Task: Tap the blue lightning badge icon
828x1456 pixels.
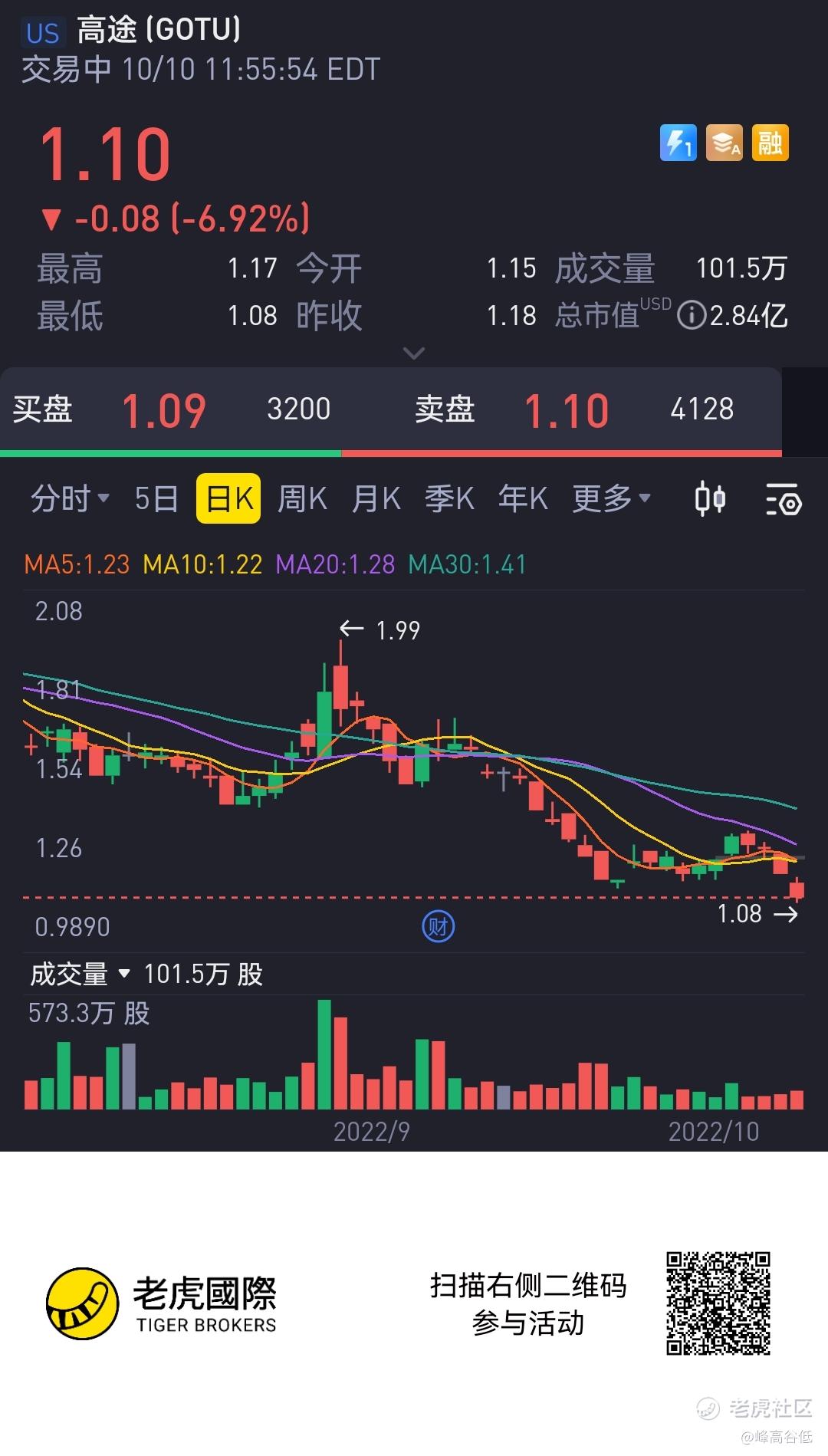Action: [678, 143]
